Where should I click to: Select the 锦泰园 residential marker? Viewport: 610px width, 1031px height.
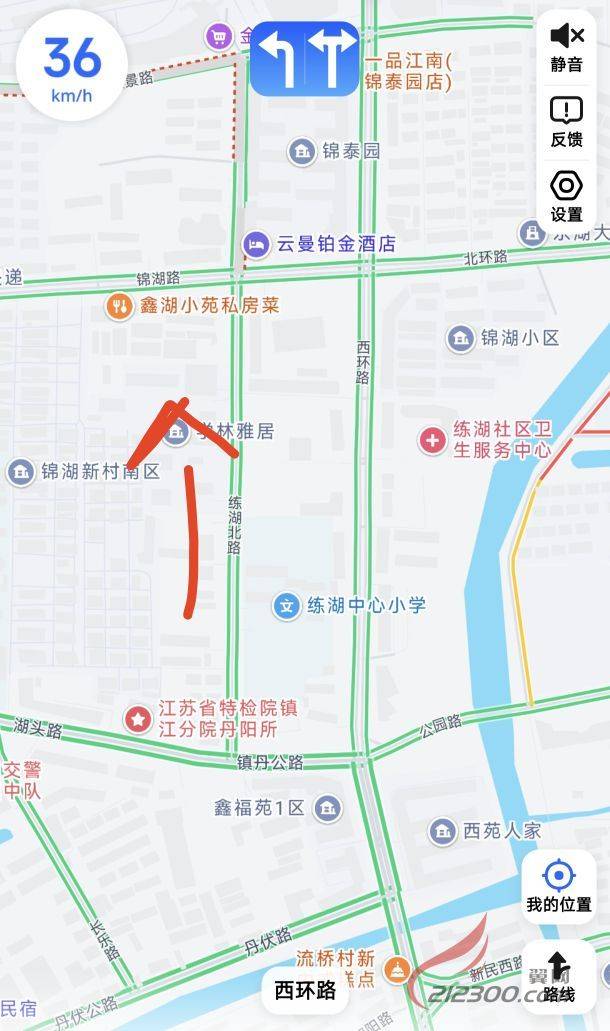pyautogui.click(x=301, y=152)
